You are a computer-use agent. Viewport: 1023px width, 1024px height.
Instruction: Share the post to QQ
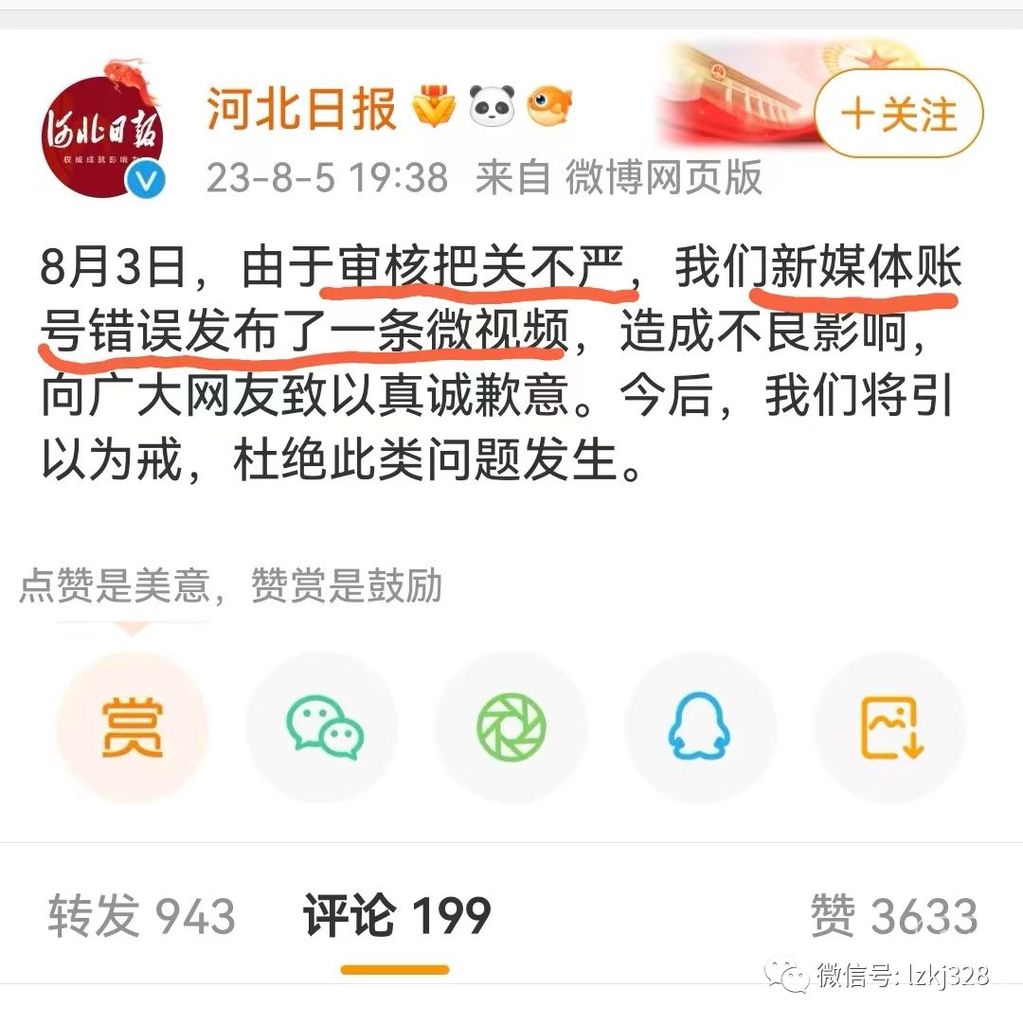(700, 727)
